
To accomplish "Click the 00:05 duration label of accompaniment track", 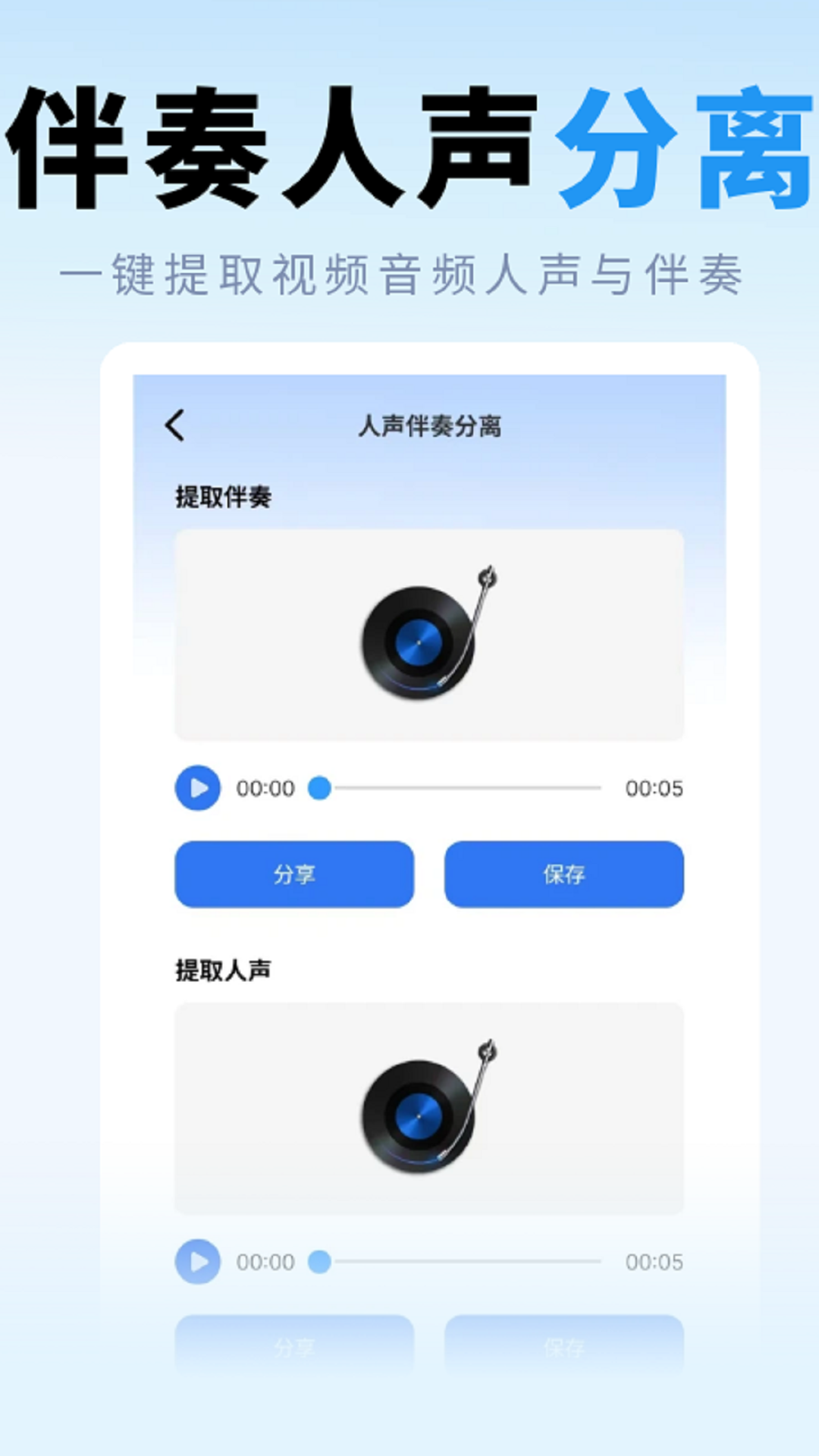I will click(x=654, y=789).
